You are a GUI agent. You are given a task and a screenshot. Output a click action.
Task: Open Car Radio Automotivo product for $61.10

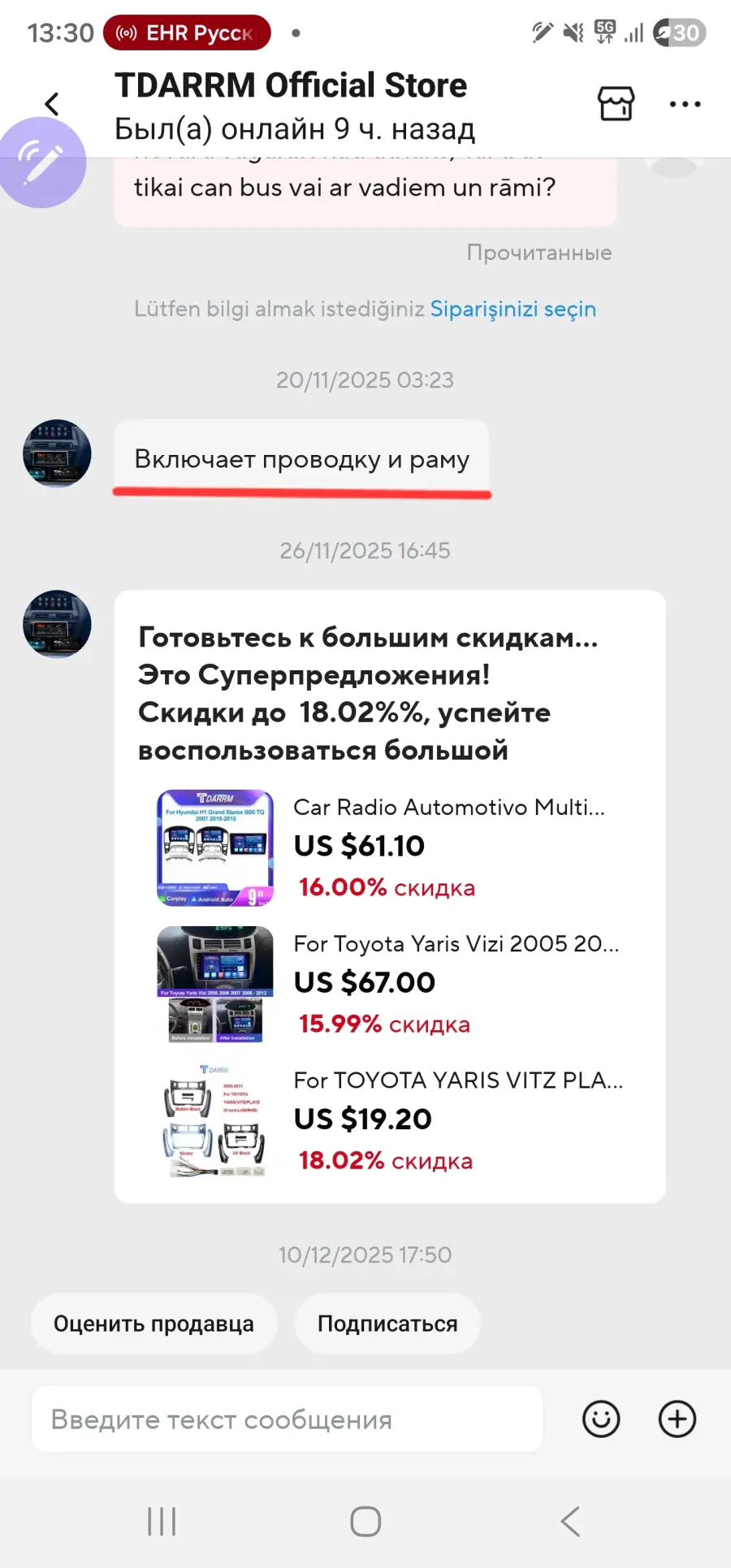point(390,847)
